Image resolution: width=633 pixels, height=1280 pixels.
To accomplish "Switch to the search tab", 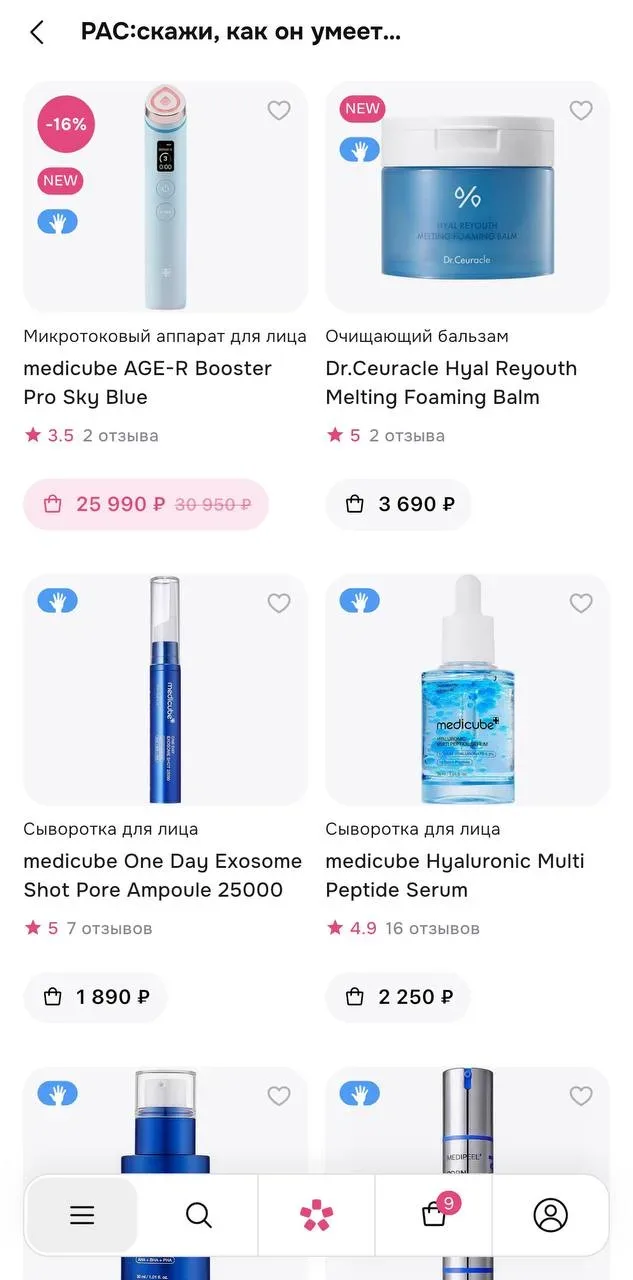I will 199,1215.
